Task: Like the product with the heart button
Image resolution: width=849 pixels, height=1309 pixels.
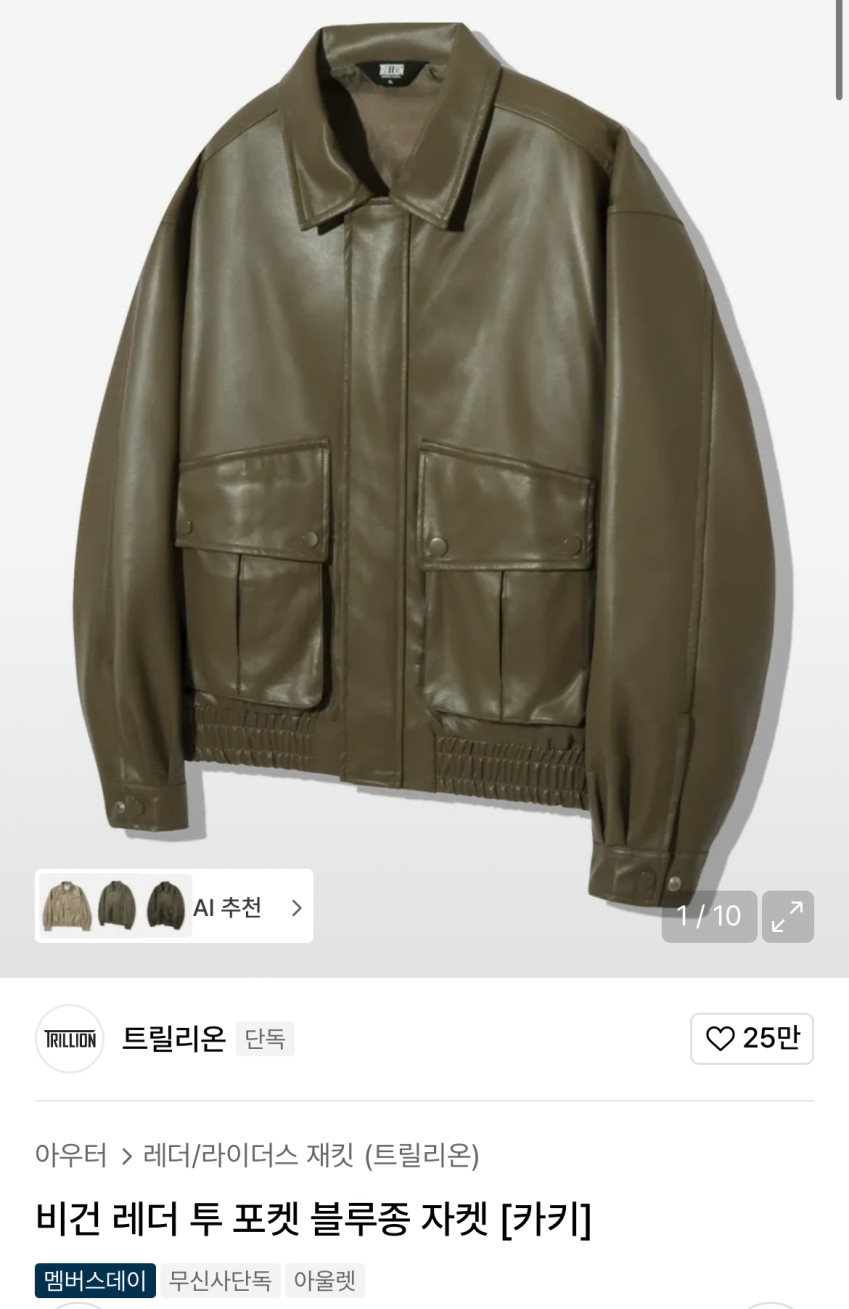Action: point(751,1038)
